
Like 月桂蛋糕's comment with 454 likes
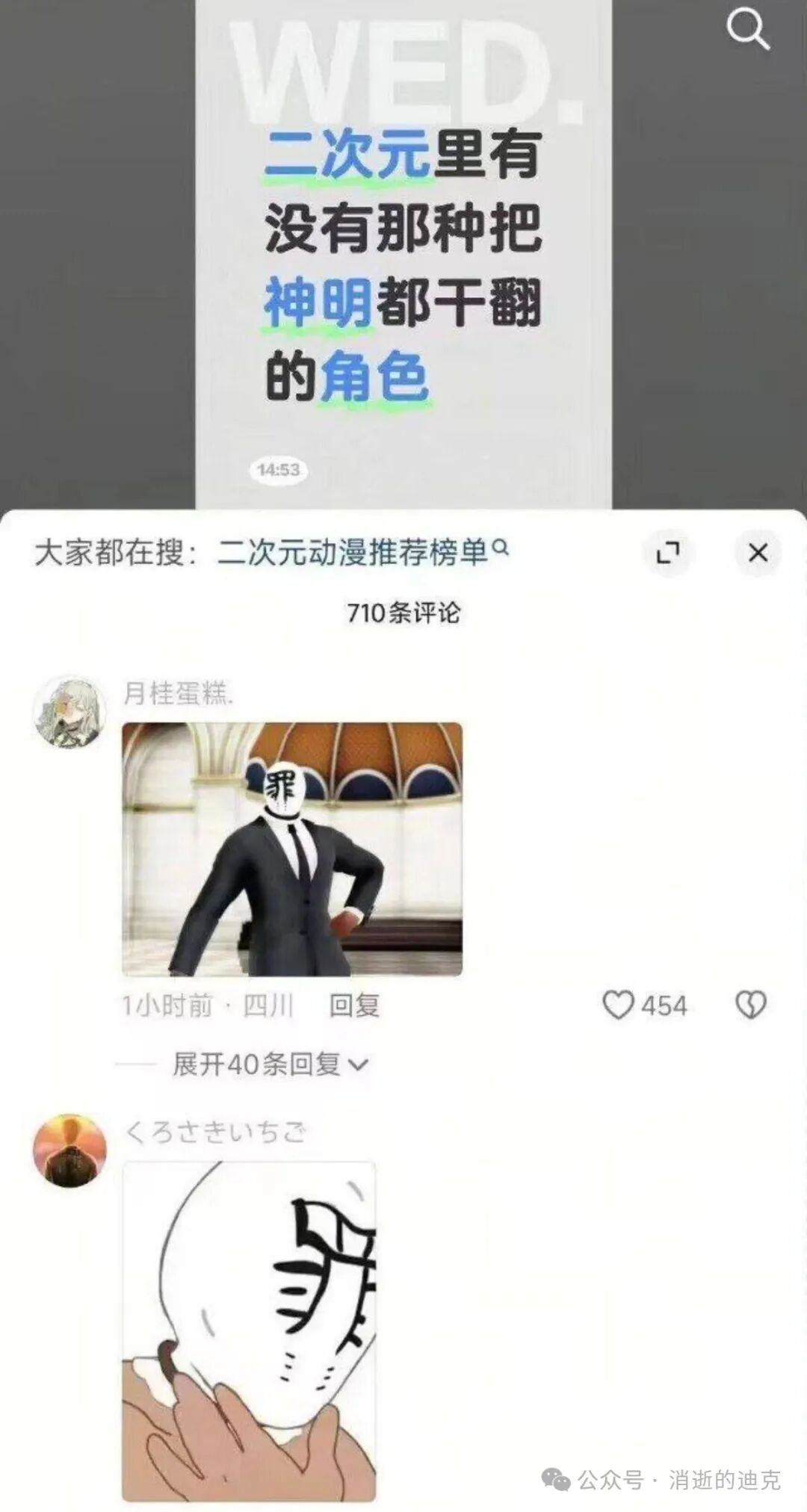(619, 1005)
